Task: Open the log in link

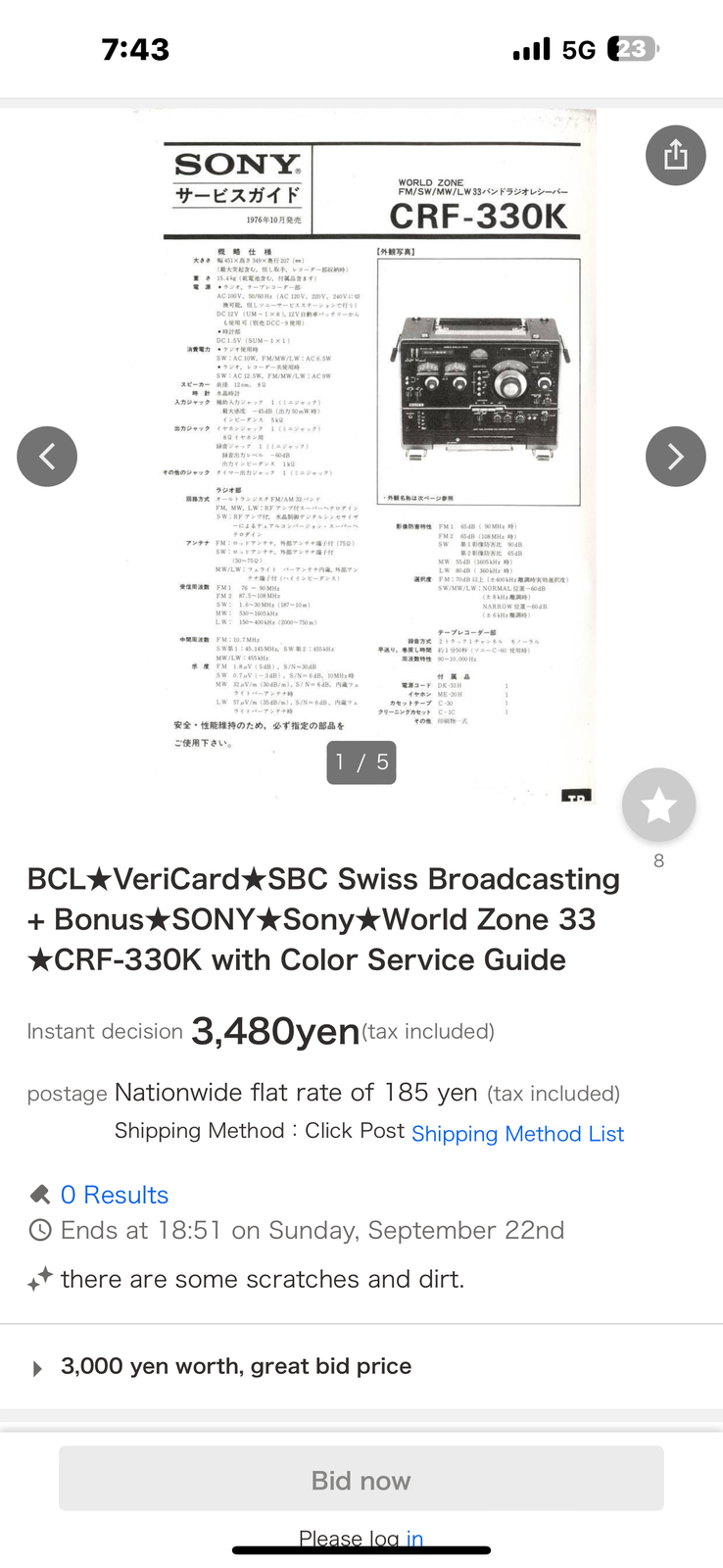Action: point(414,1538)
